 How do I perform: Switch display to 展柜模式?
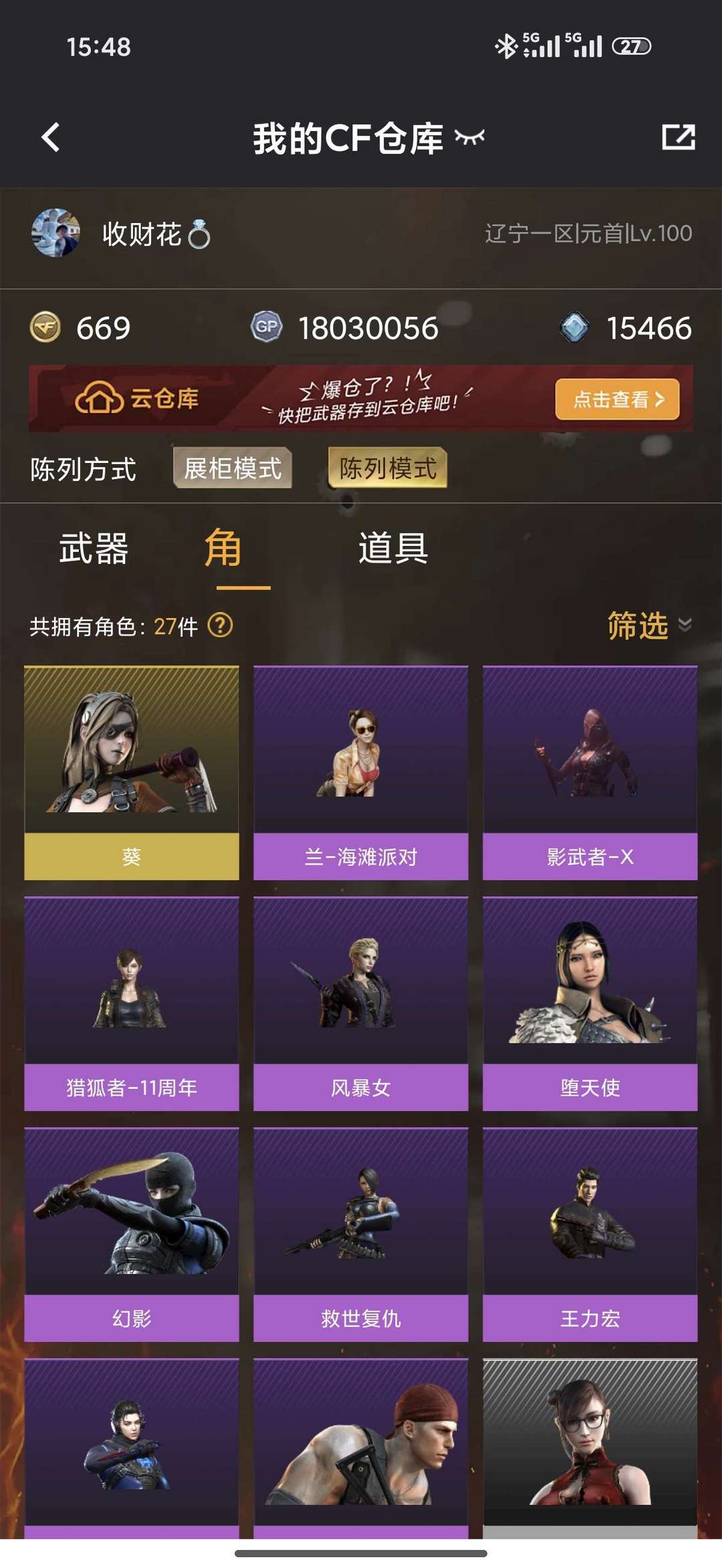233,468
